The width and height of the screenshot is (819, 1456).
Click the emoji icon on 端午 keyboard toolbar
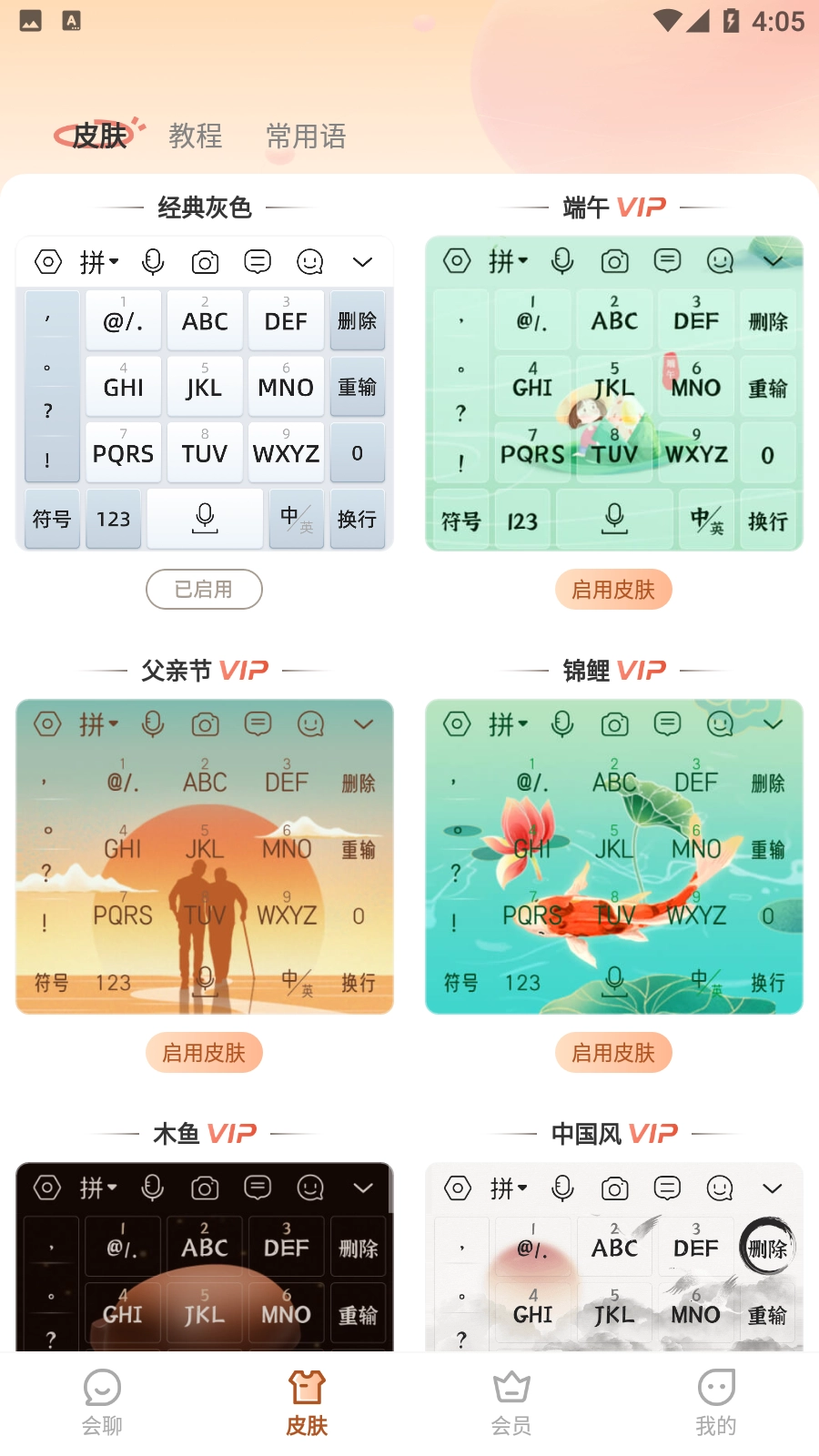pyautogui.click(x=720, y=259)
